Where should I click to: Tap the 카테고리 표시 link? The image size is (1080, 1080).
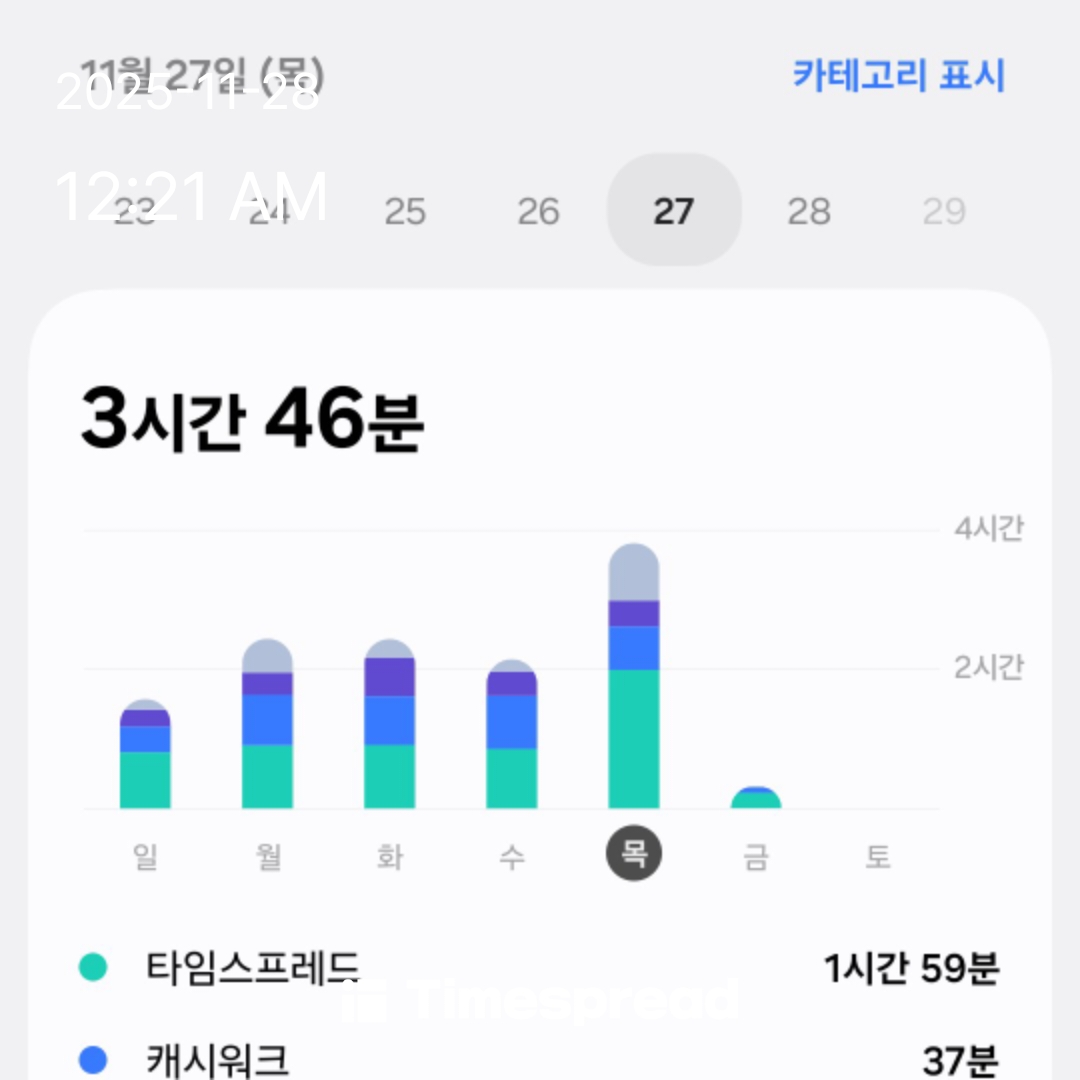899,74
